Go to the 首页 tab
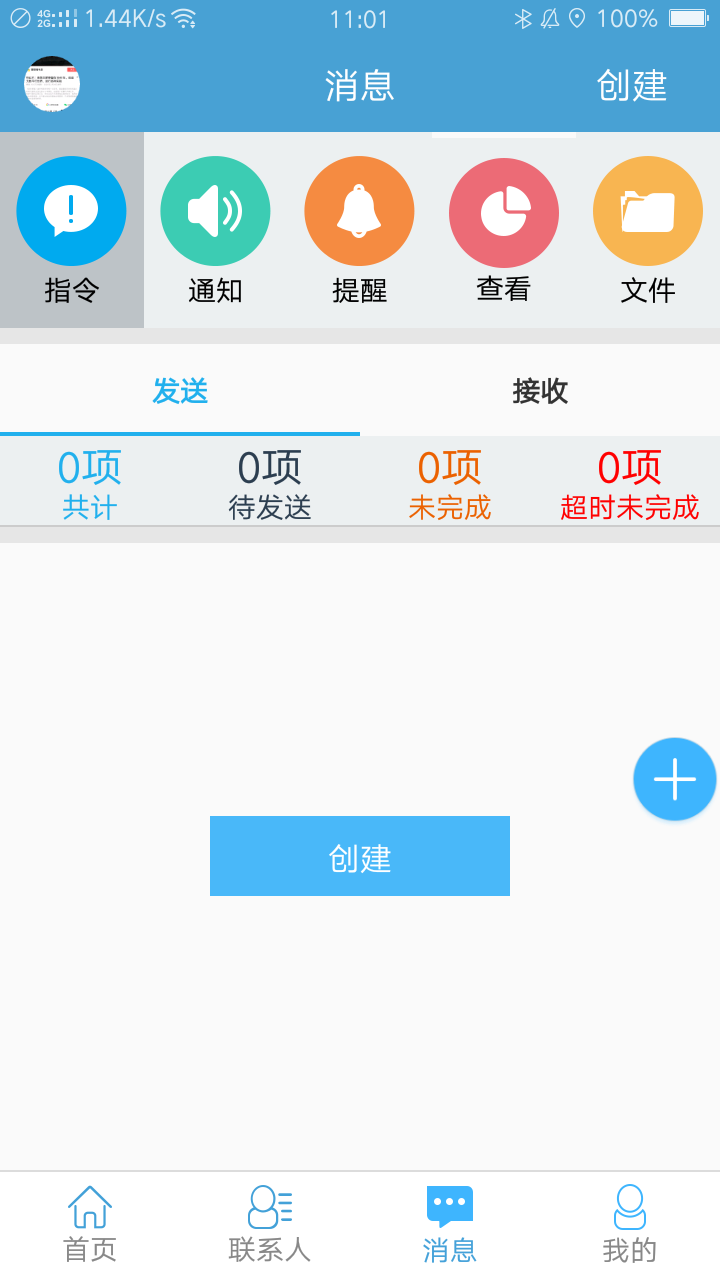Image resolution: width=720 pixels, height=1280 pixels. pos(90,1224)
